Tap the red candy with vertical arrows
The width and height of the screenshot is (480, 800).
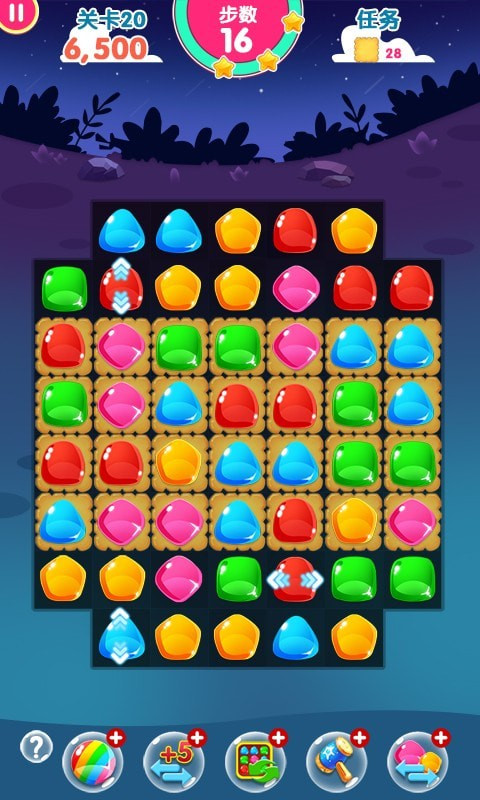121,287
